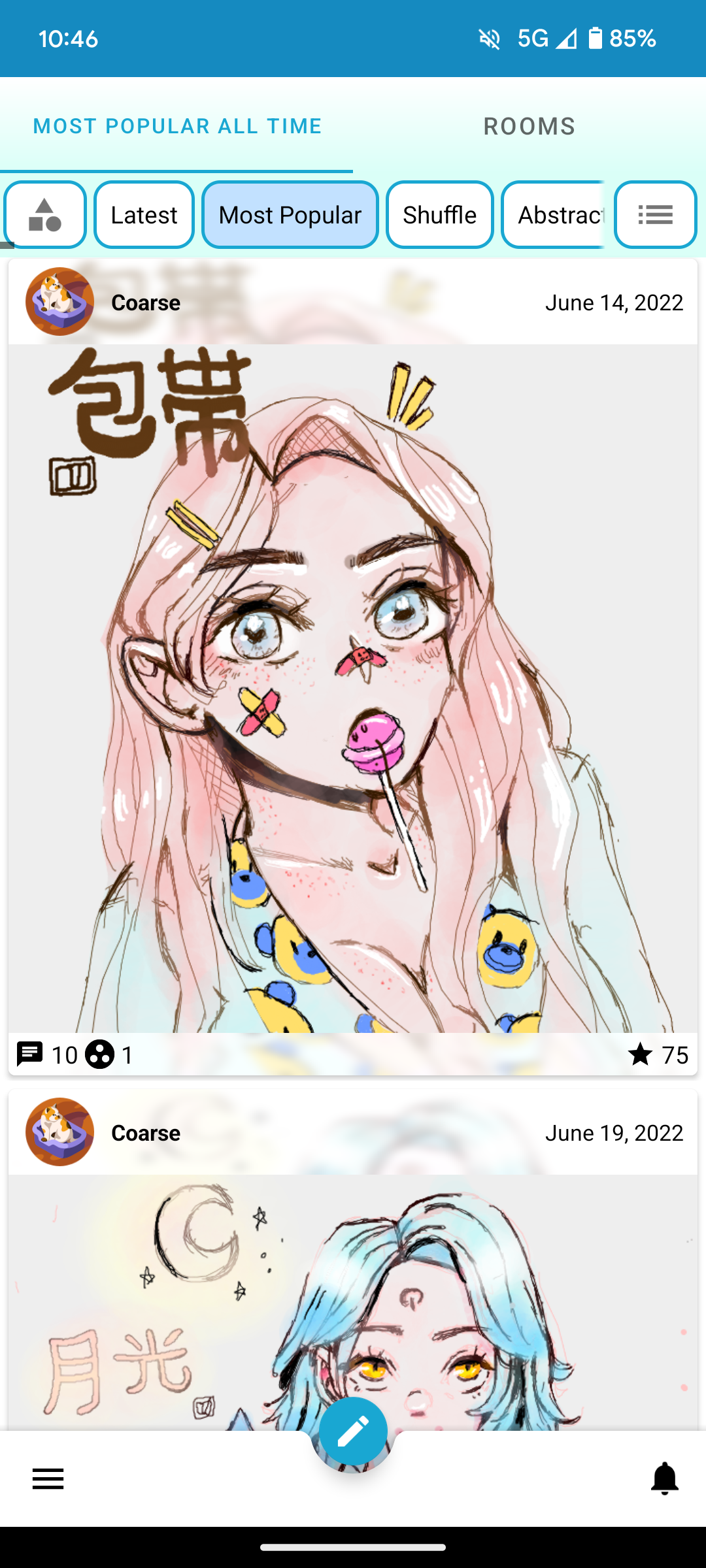Switch to the Rooms tab

pyautogui.click(x=529, y=126)
